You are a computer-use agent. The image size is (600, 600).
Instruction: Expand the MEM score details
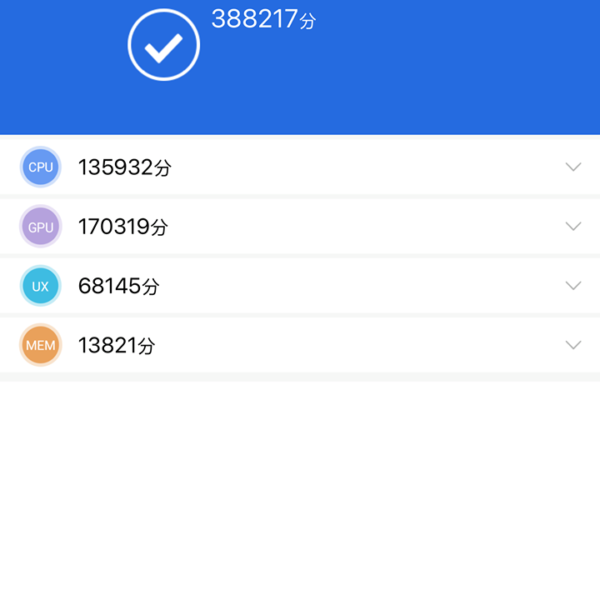coord(573,345)
